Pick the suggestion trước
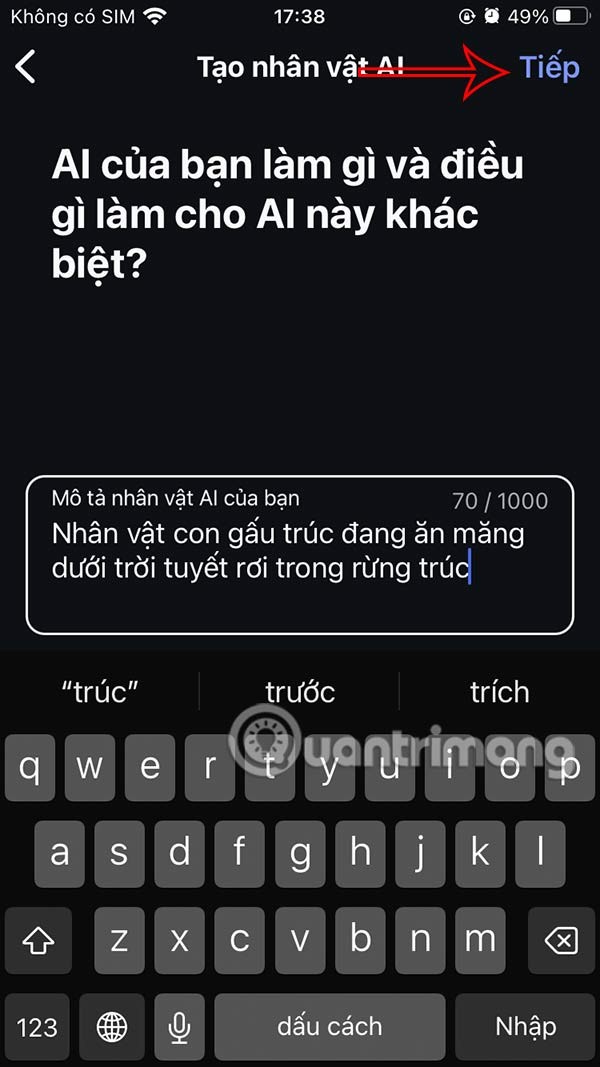This screenshot has width=600, height=1067. pos(300,692)
